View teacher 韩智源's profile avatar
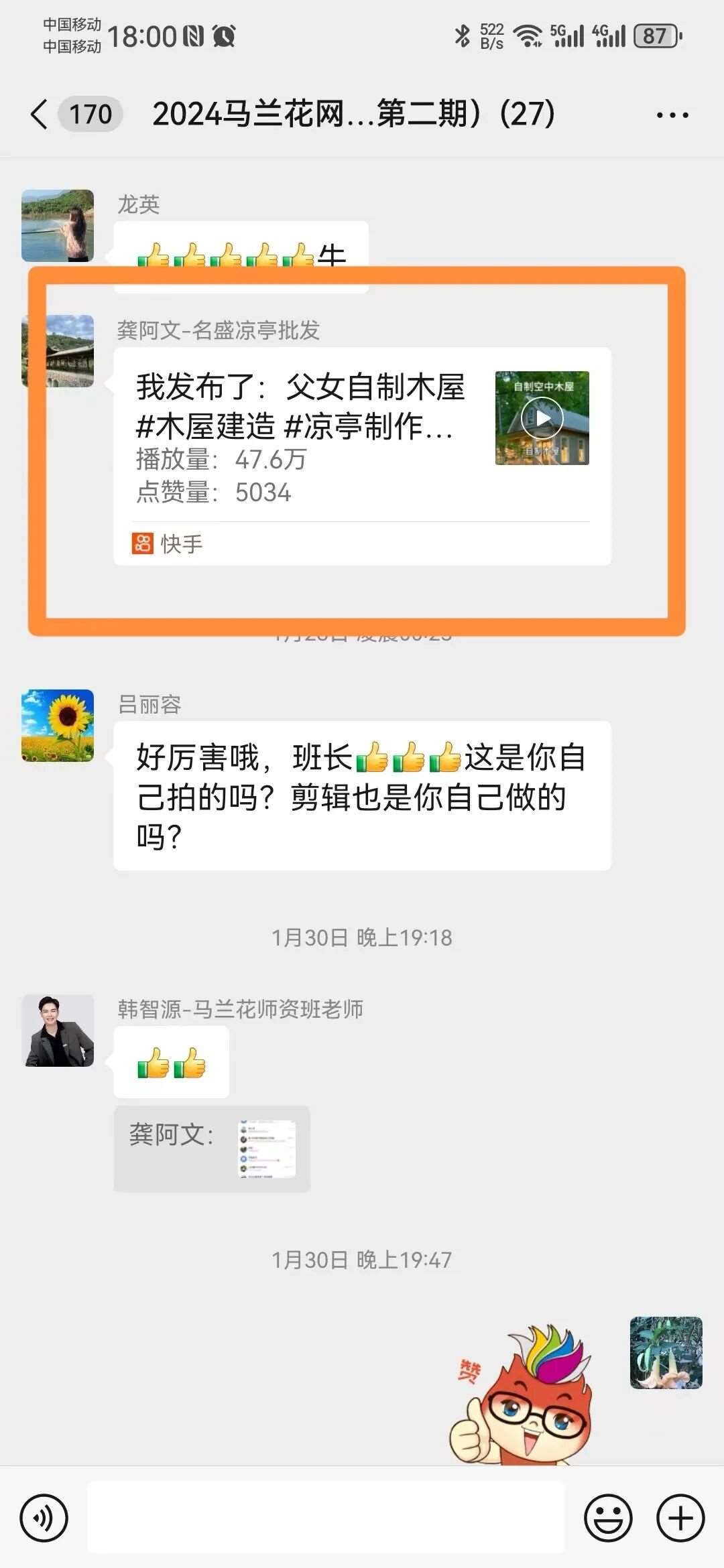724x1568 pixels. [58, 1031]
